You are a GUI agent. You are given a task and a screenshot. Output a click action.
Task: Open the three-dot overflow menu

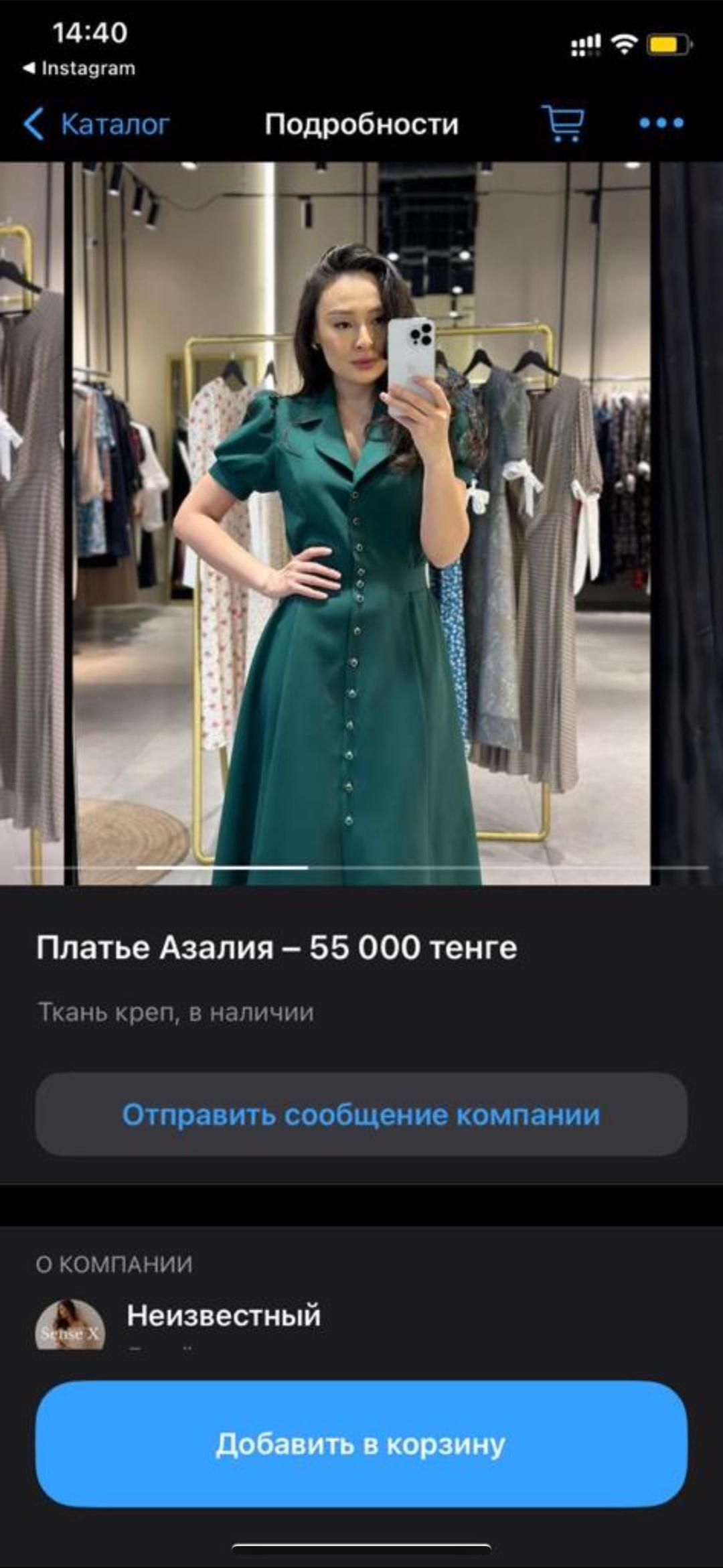tap(661, 123)
